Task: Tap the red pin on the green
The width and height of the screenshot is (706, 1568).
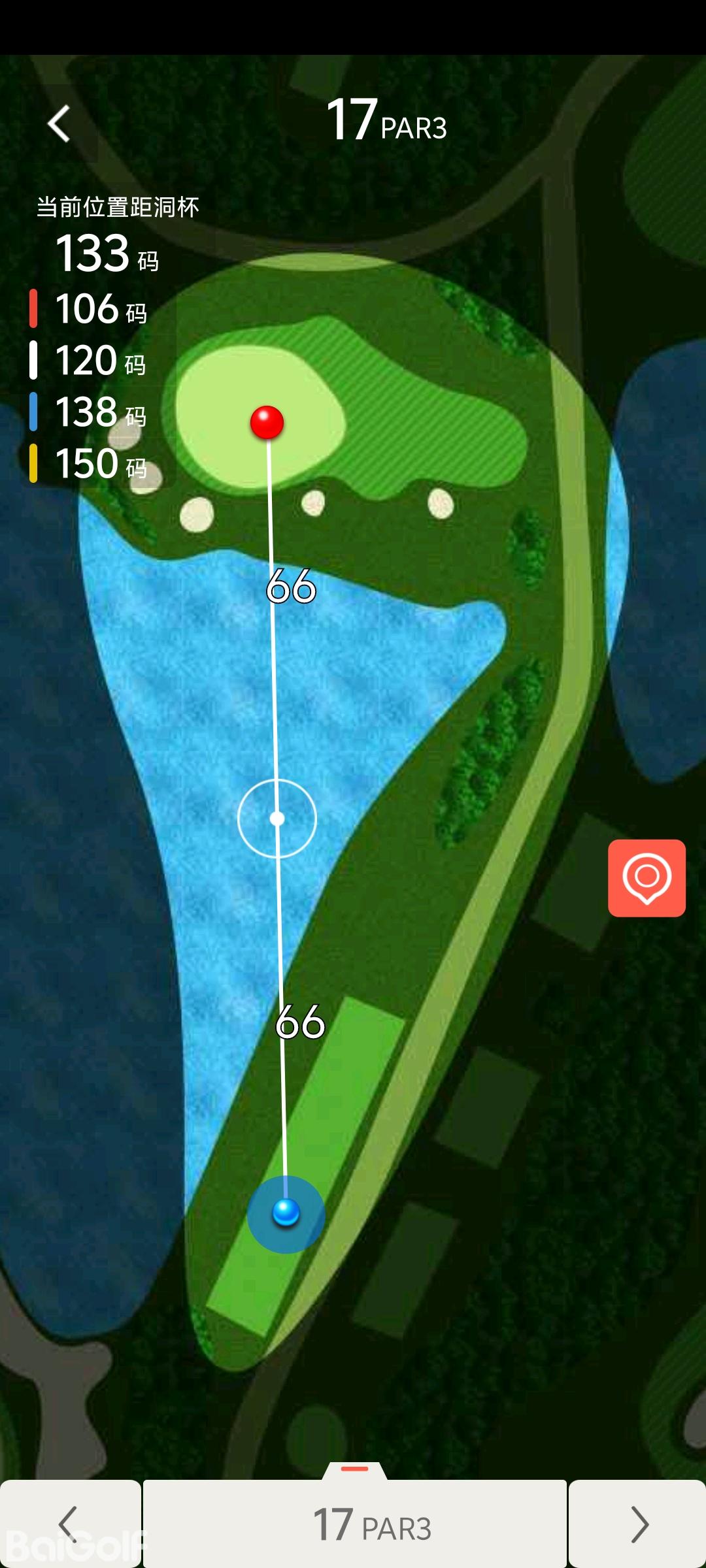Action: [x=267, y=422]
